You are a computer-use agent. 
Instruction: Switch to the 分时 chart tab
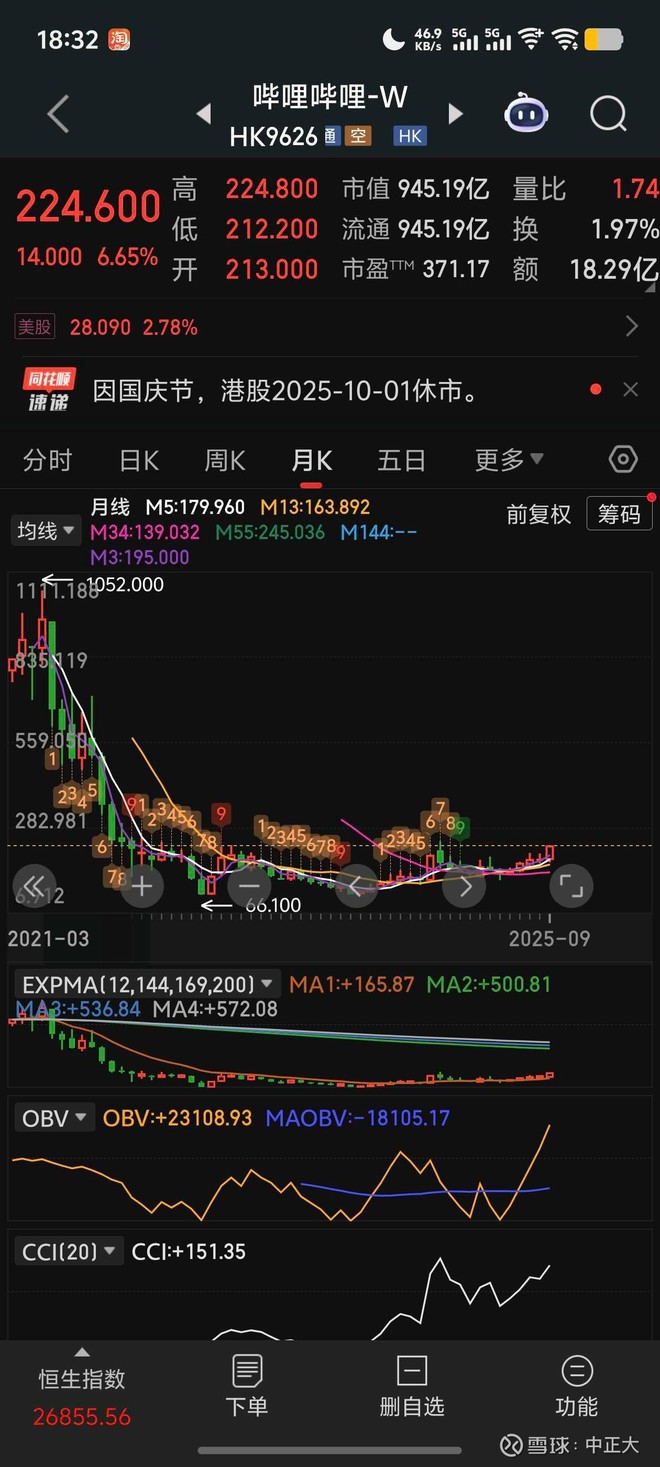47,460
